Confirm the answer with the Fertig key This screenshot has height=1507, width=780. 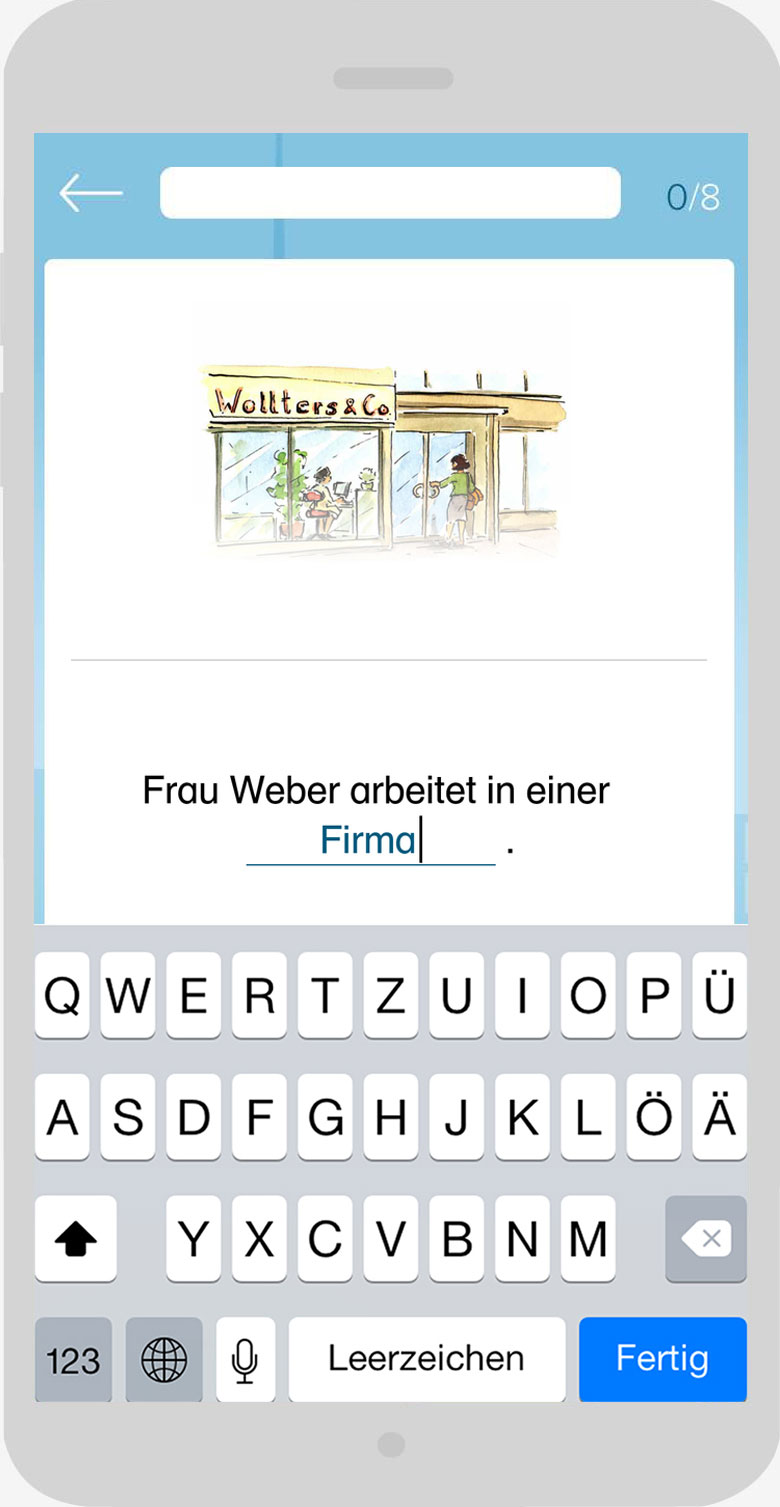(x=662, y=1358)
